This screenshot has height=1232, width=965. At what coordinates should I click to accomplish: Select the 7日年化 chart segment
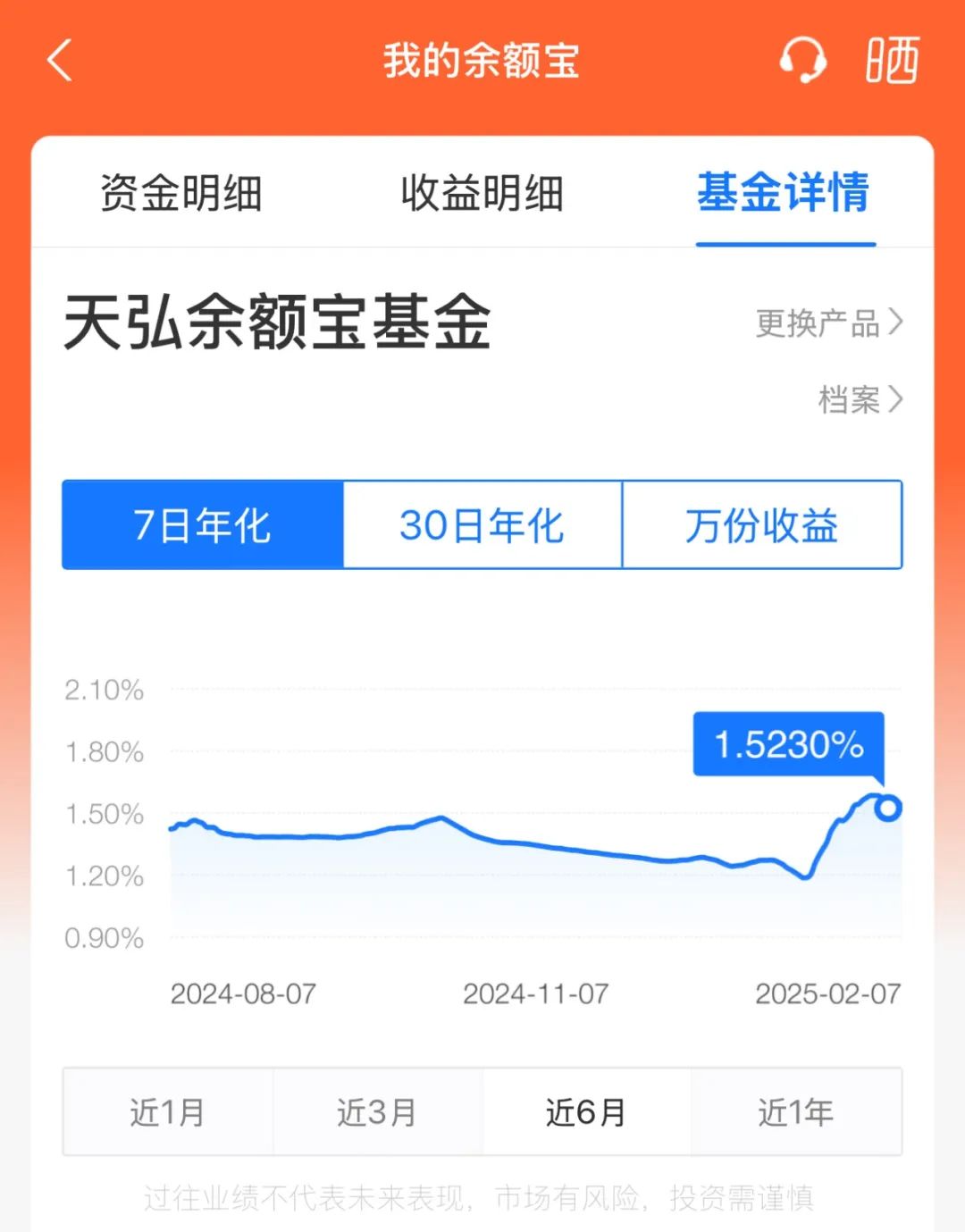point(203,524)
